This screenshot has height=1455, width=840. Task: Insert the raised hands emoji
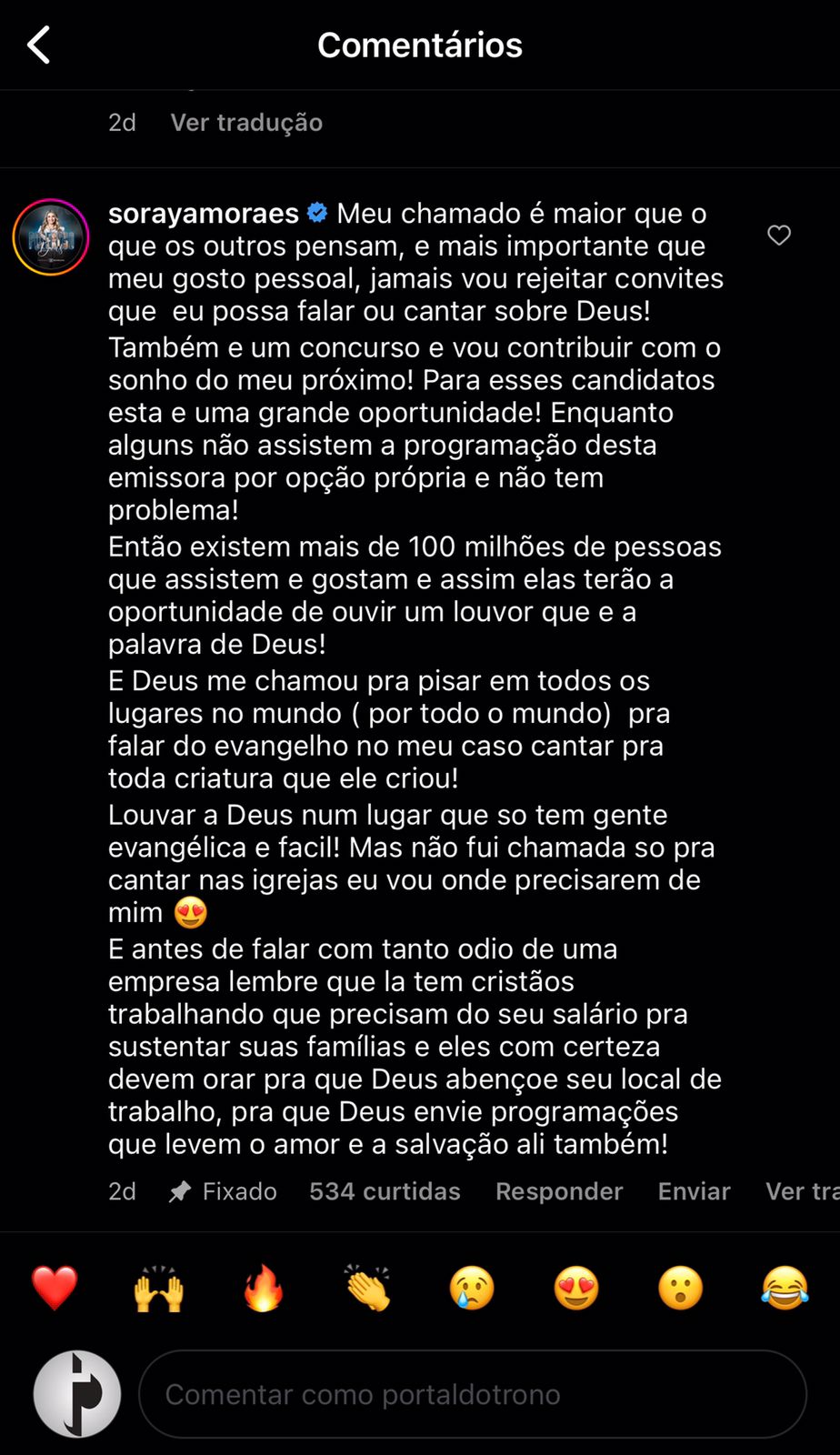(x=159, y=1288)
